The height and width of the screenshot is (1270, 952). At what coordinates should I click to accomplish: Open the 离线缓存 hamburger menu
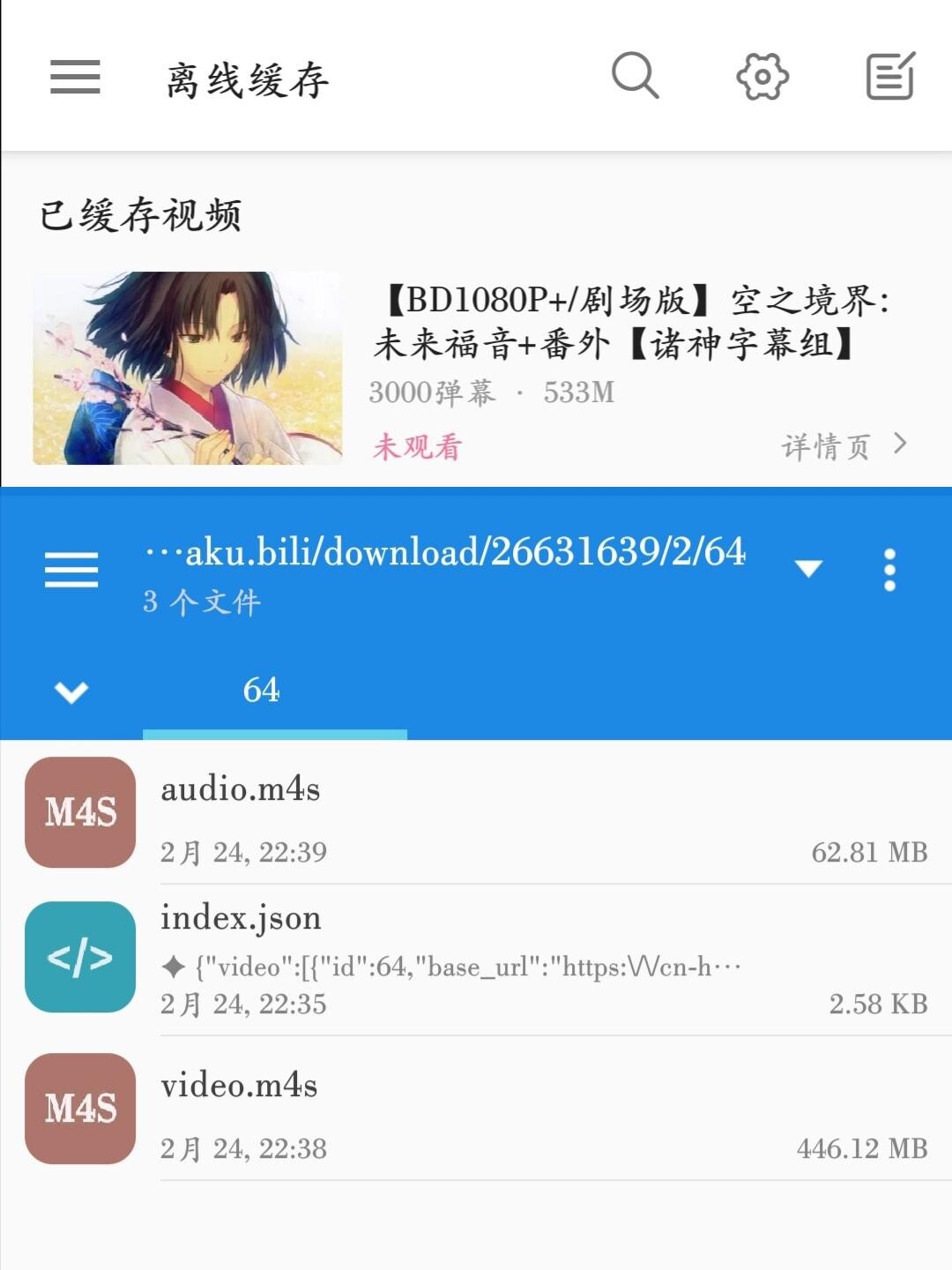75,77
